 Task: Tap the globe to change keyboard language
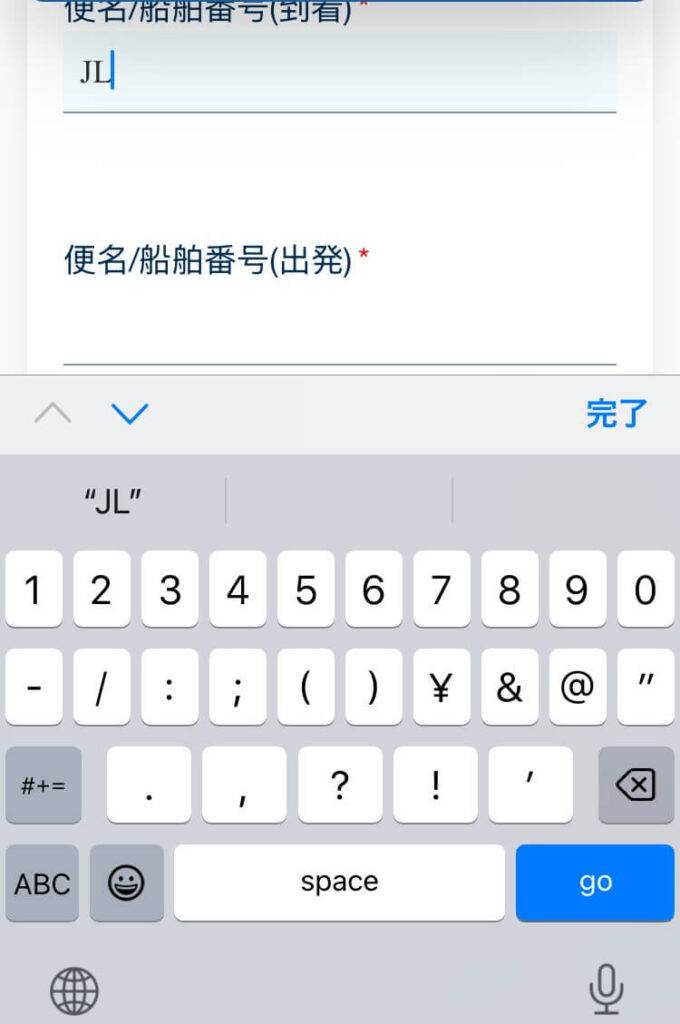coord(75,991)
